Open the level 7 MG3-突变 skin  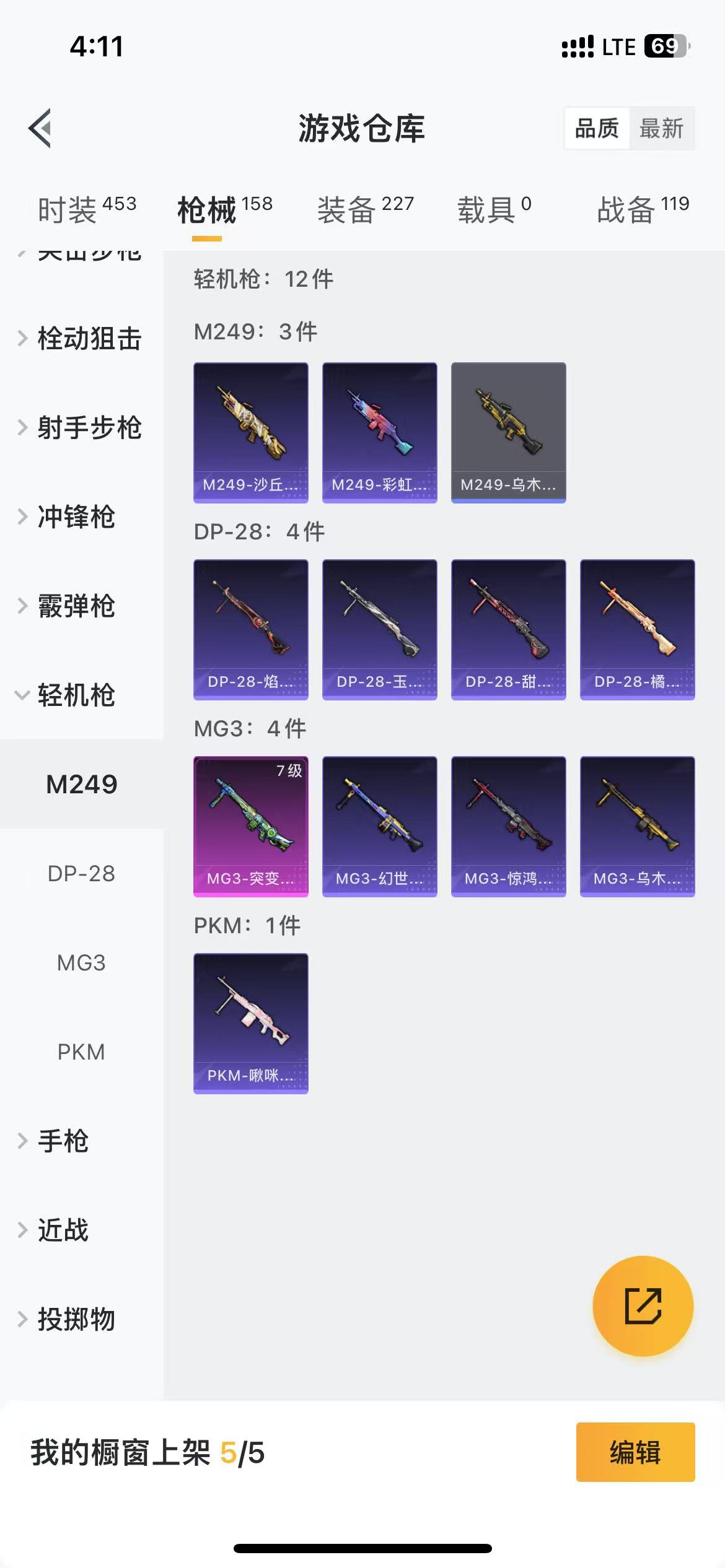pyautogui.click(x=251, y=826)
